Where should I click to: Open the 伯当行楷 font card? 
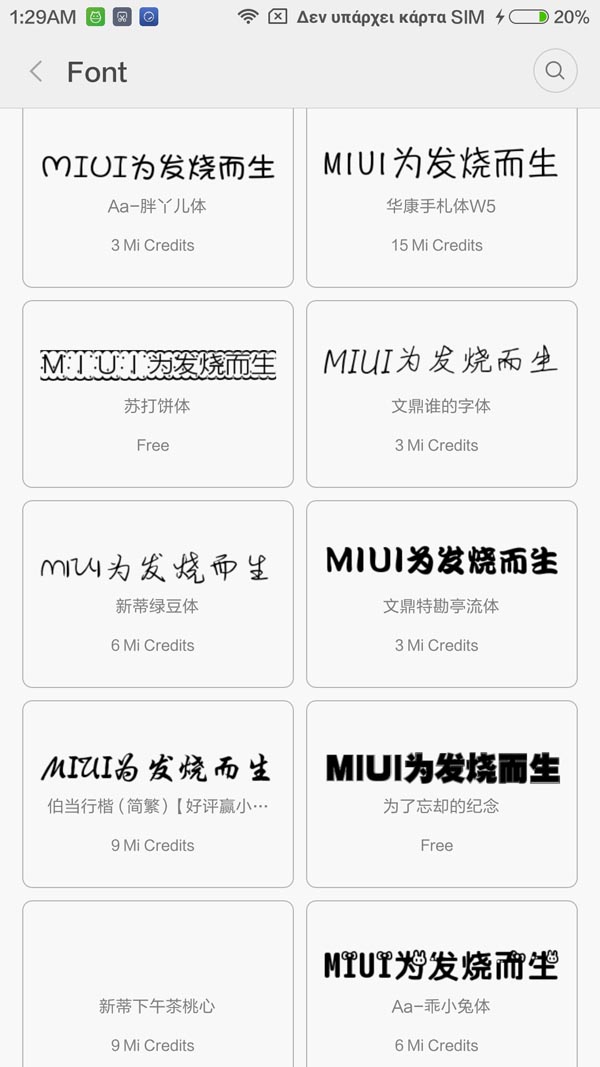[x=158, y=794]
